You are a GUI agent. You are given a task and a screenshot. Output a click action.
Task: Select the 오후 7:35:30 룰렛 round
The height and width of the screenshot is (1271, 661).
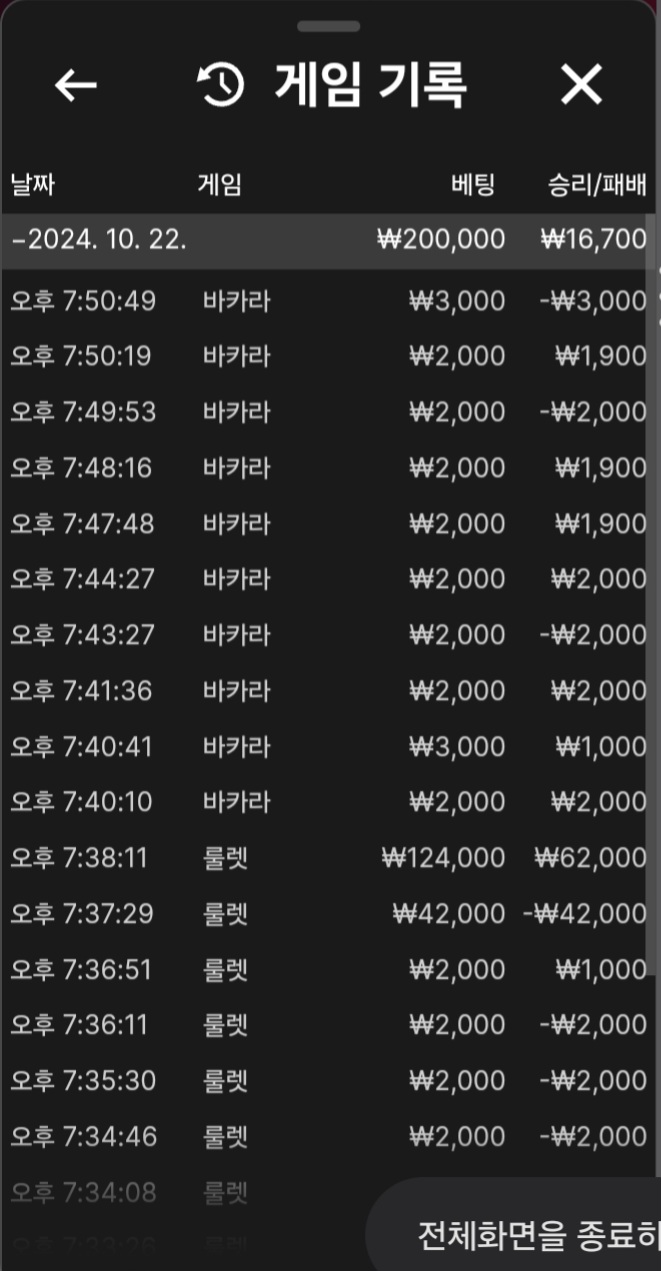click(328, 1080)
